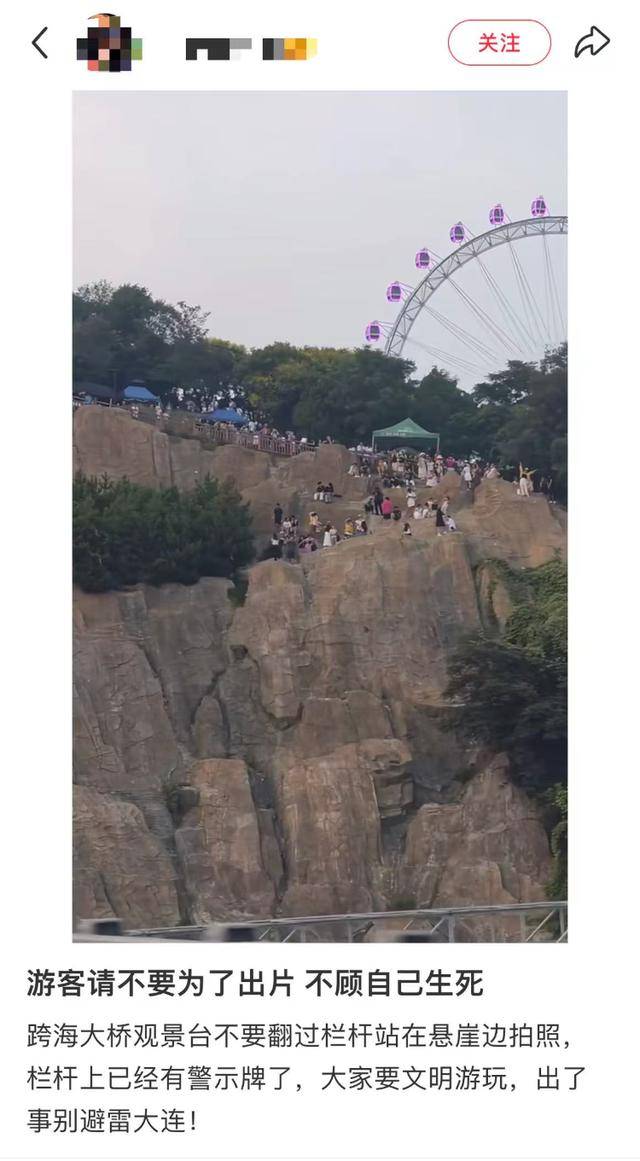Open the post author's profile avatar
Screen dimensions: 640x1161
pyautogui.click(x=109, y=43)
